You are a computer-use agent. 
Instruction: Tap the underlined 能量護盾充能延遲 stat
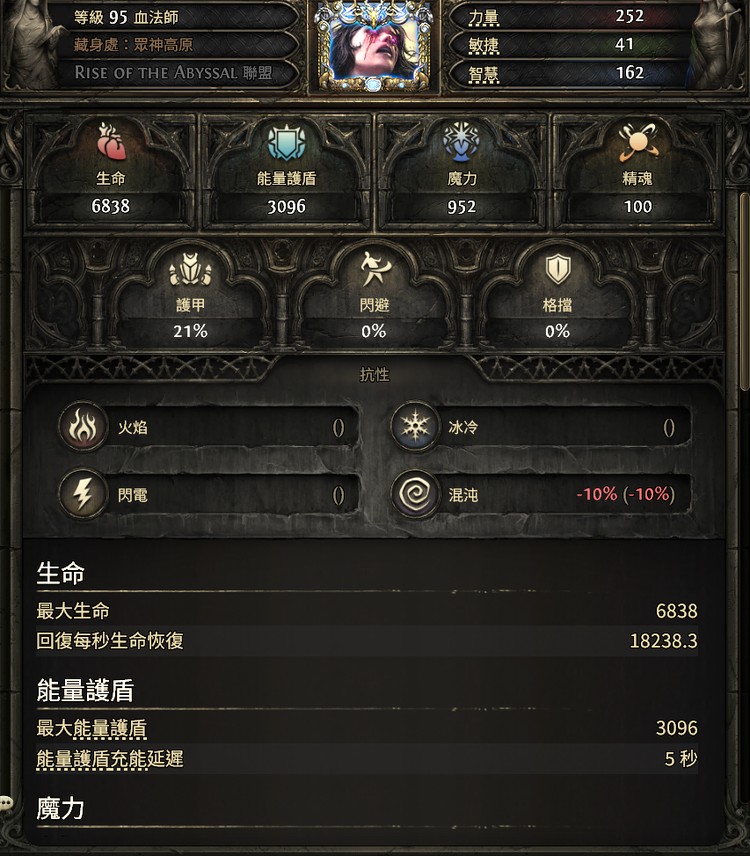point(110,759)
